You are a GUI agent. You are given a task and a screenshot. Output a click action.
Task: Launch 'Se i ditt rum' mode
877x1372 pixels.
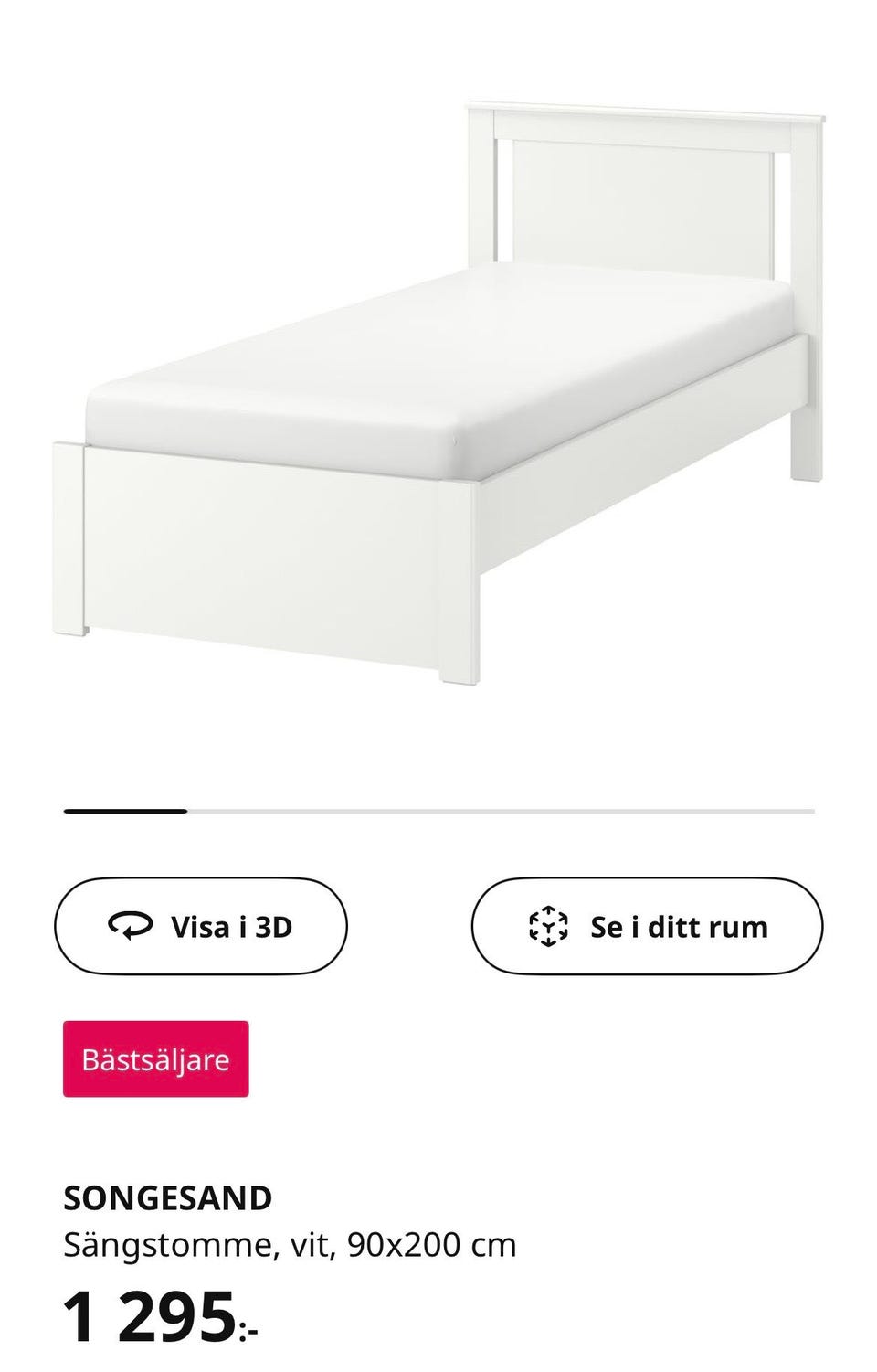pyautogui.click(x=646, y=926)
